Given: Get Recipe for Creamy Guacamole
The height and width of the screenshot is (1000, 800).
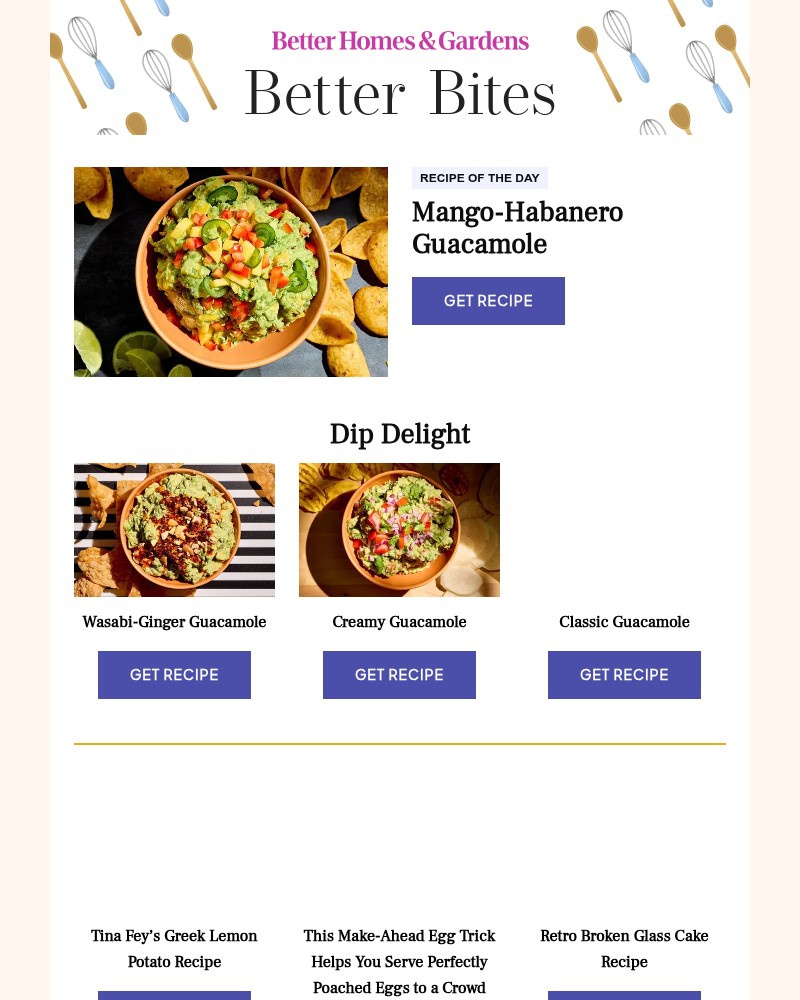Looking at the screenshot, I should tap(399, 674).
